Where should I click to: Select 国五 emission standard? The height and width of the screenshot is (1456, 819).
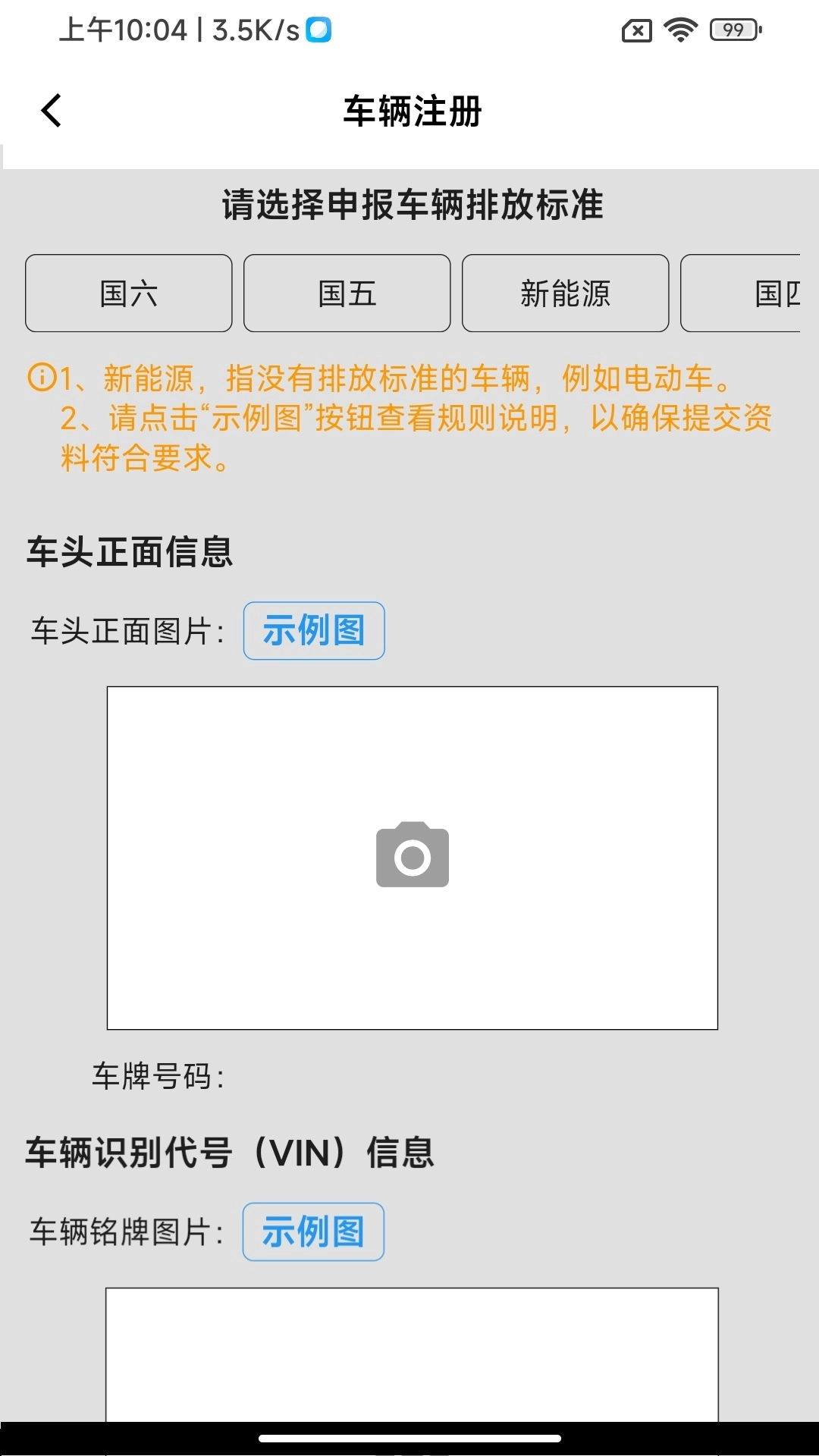pos(347,293)
